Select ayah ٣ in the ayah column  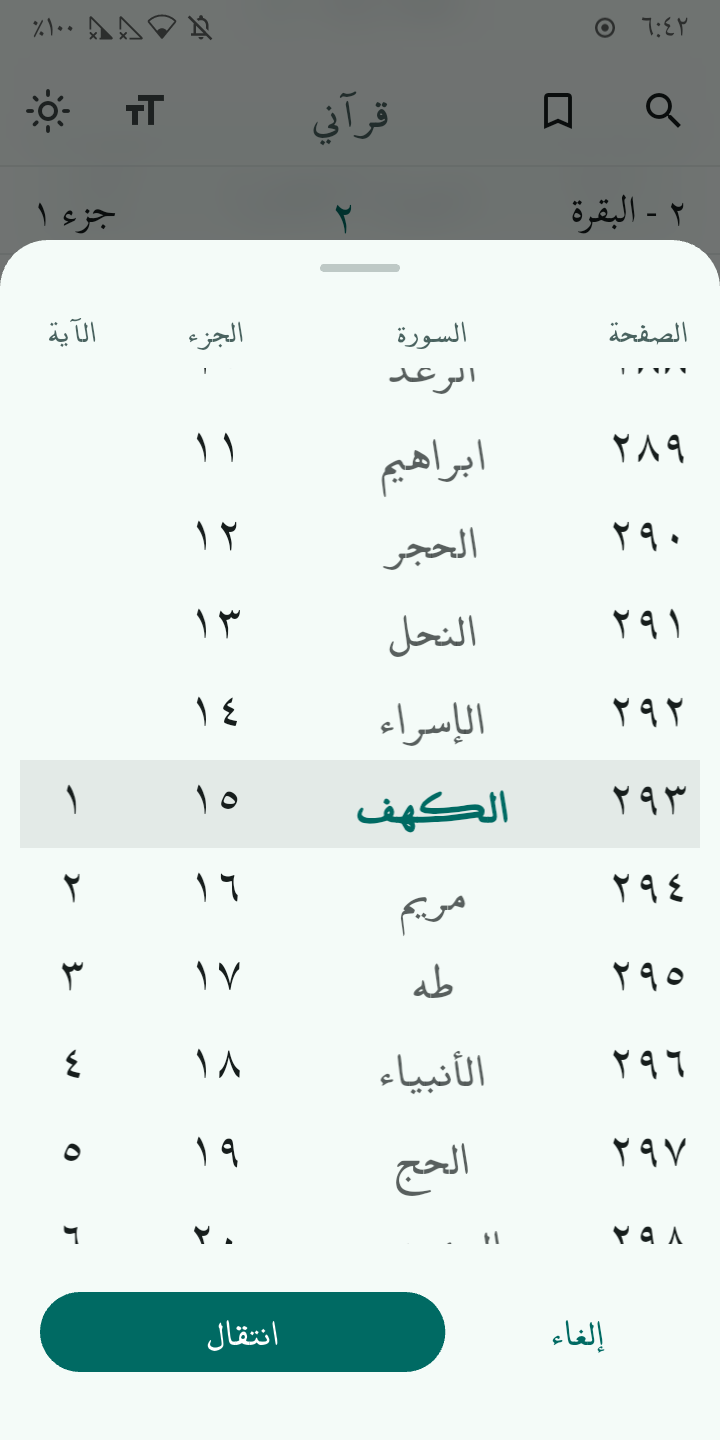pos(72,977)
